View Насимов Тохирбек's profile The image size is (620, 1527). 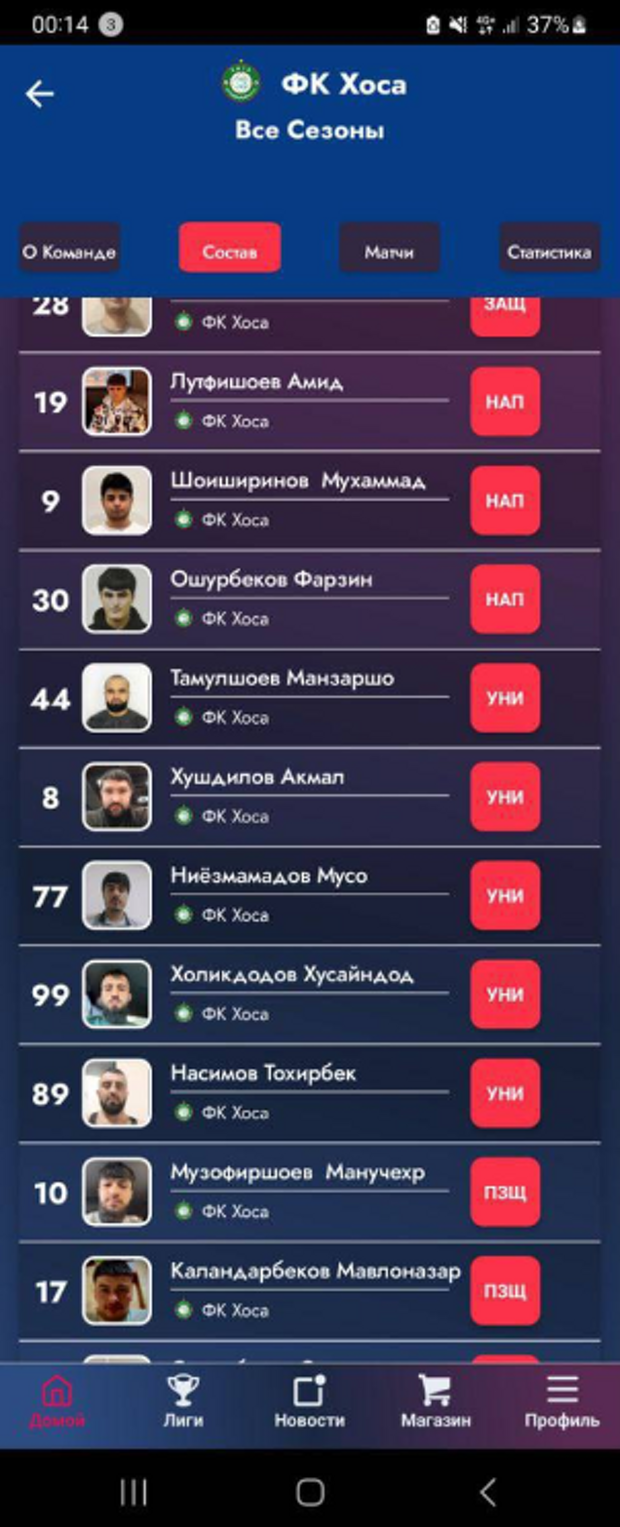pos(263,1074)
